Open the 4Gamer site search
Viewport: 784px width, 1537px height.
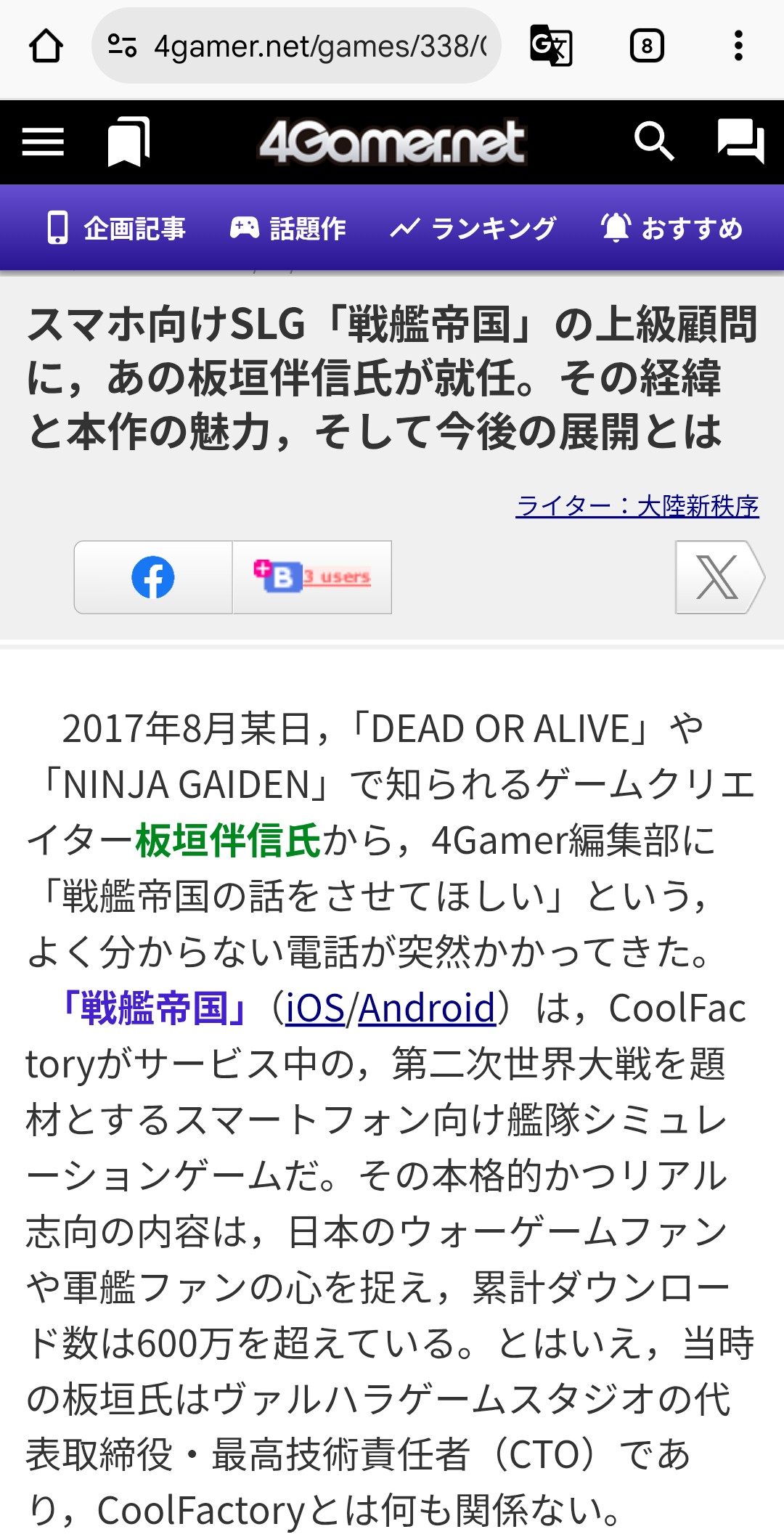point(653,141)
